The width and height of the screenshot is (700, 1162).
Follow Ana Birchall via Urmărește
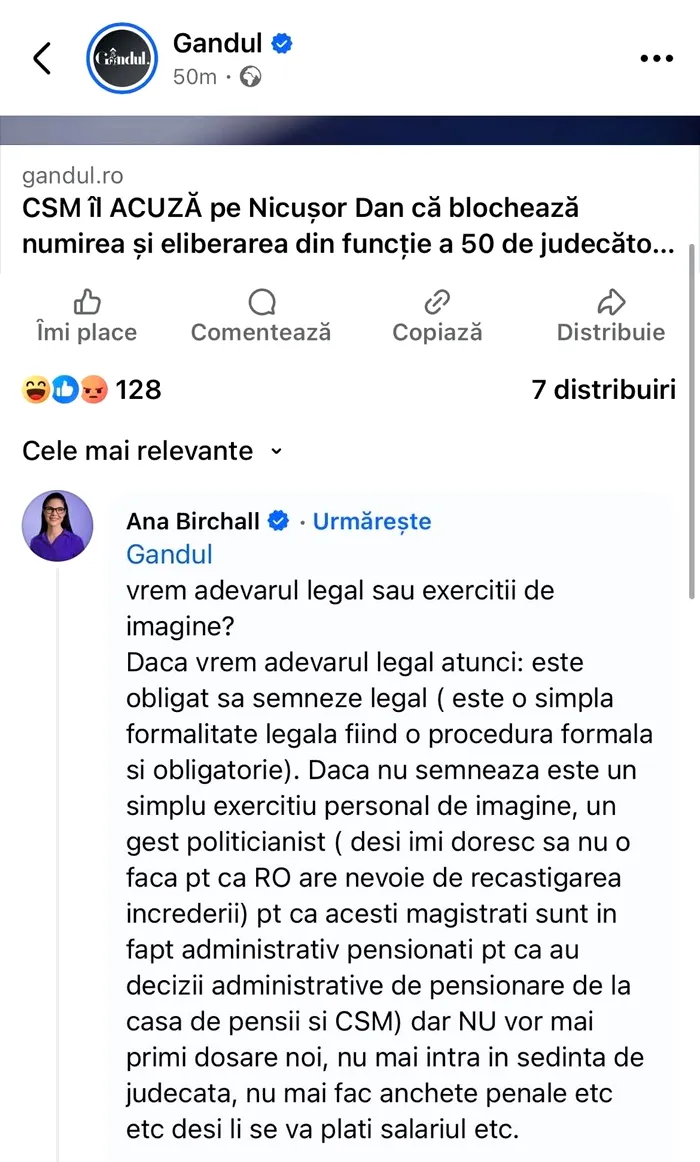371,521
